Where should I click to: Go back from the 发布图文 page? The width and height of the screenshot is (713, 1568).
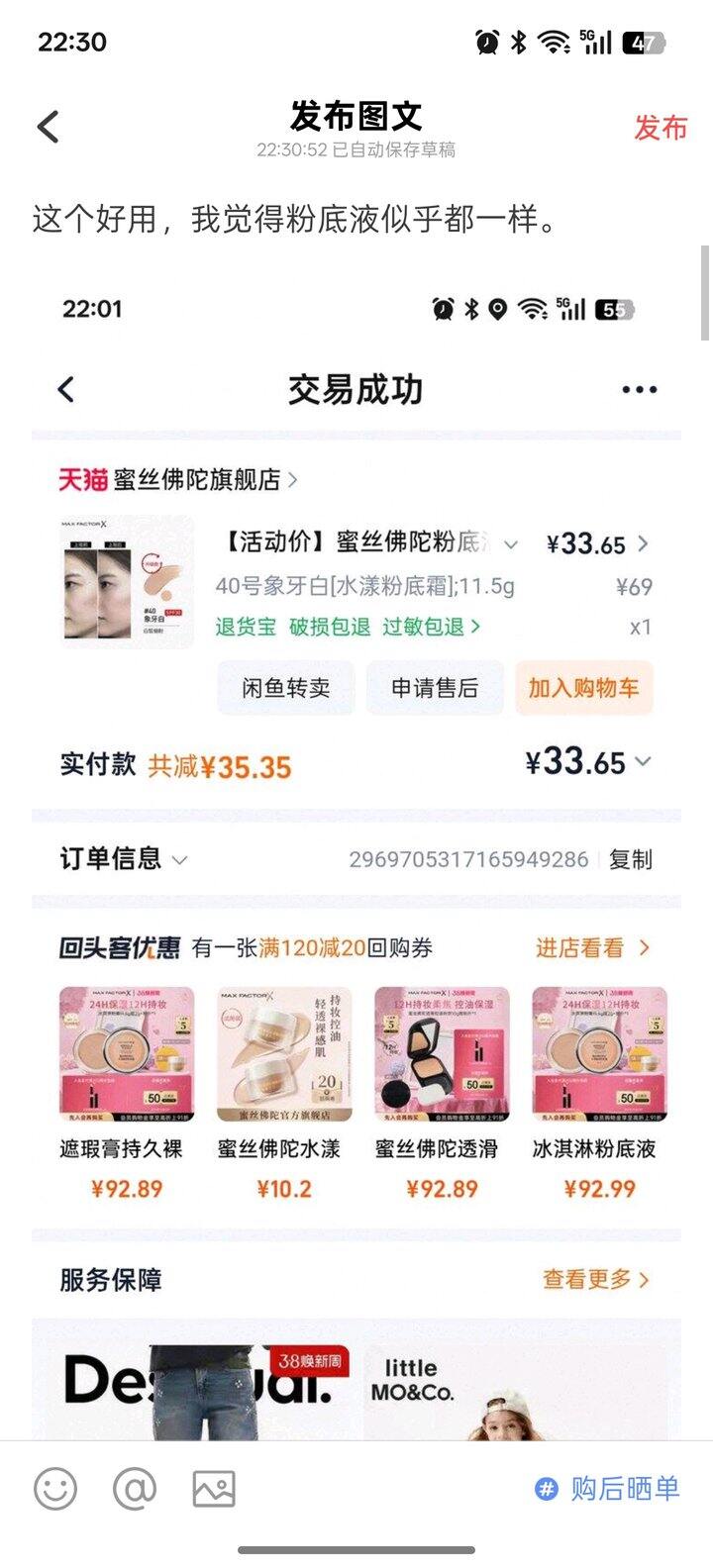point(48,127)
